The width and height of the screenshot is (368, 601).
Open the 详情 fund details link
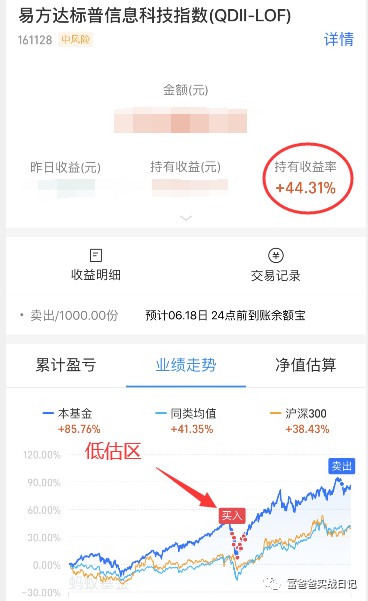click(338, 39)
